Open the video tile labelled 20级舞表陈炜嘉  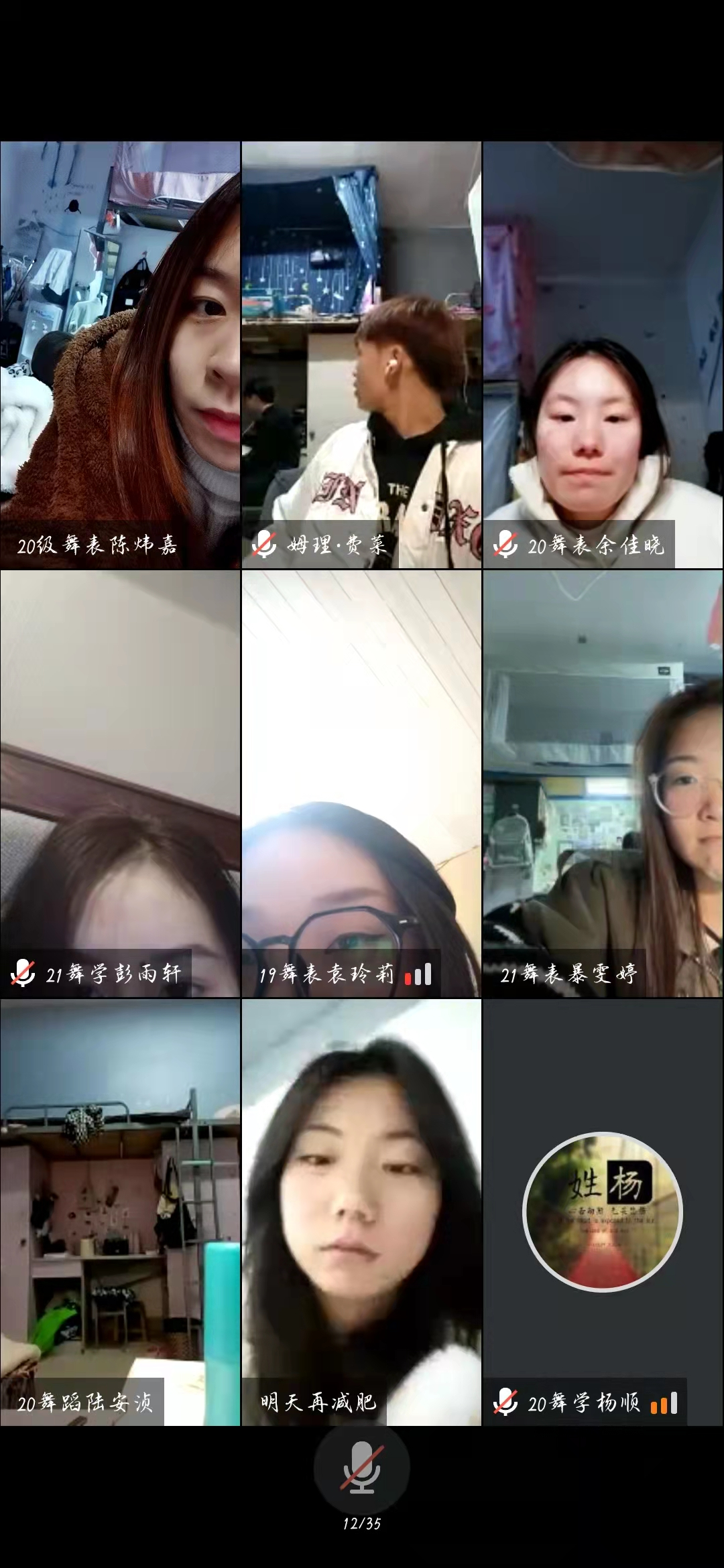click(x=121, y=355)
